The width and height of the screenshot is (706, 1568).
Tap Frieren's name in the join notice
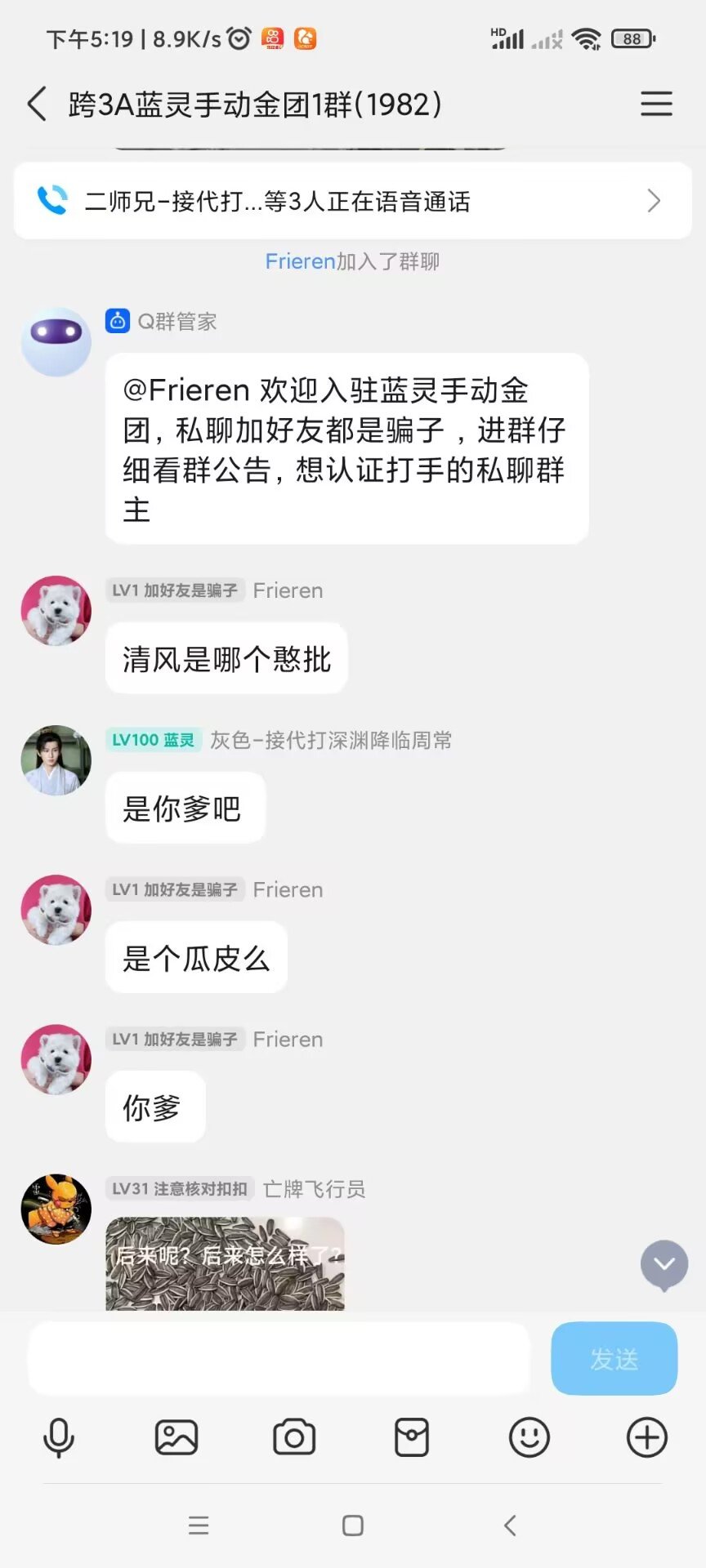300,261
